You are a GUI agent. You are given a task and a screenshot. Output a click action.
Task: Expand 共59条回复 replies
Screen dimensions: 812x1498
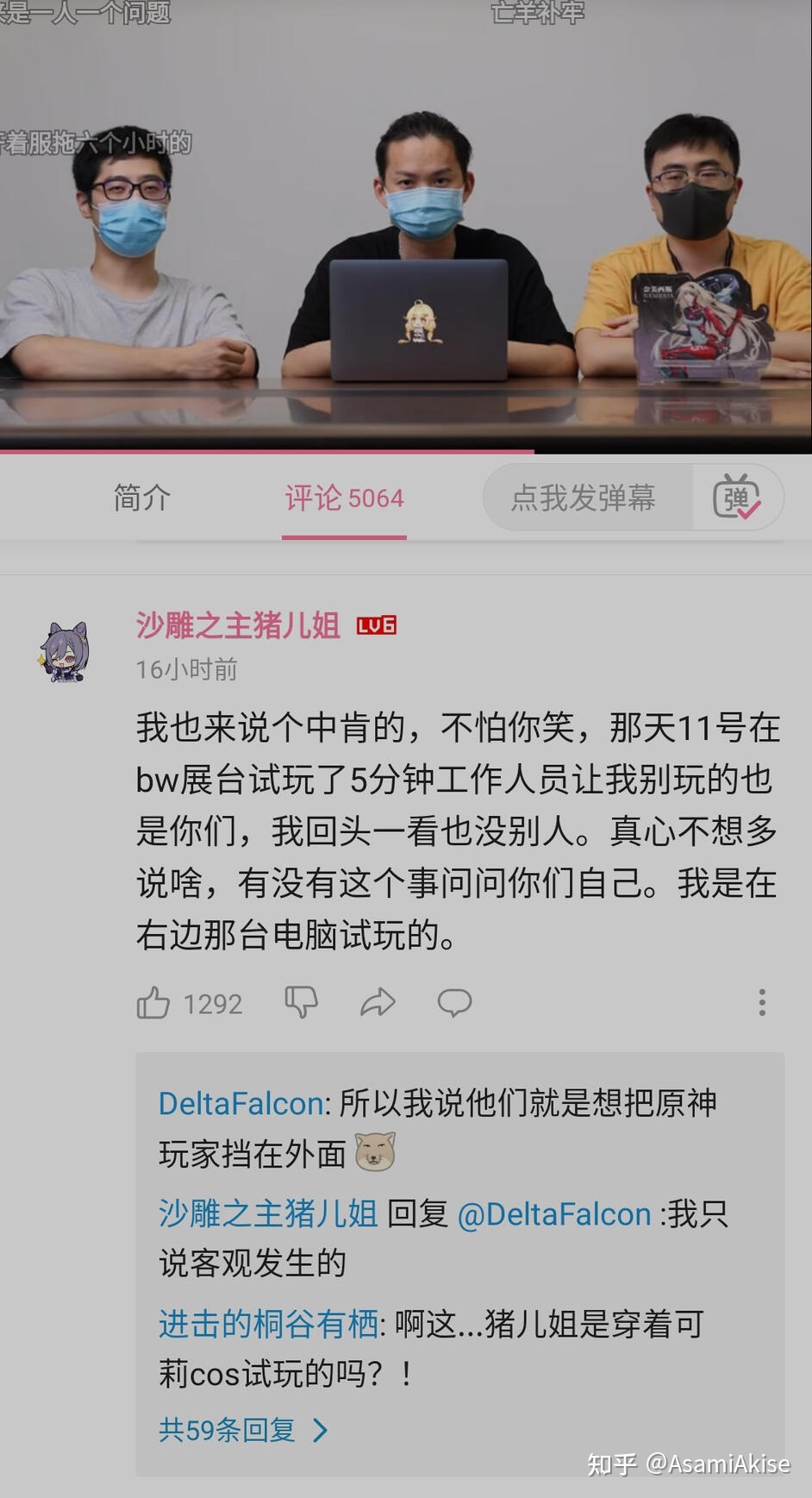(x=243, y=1430)
